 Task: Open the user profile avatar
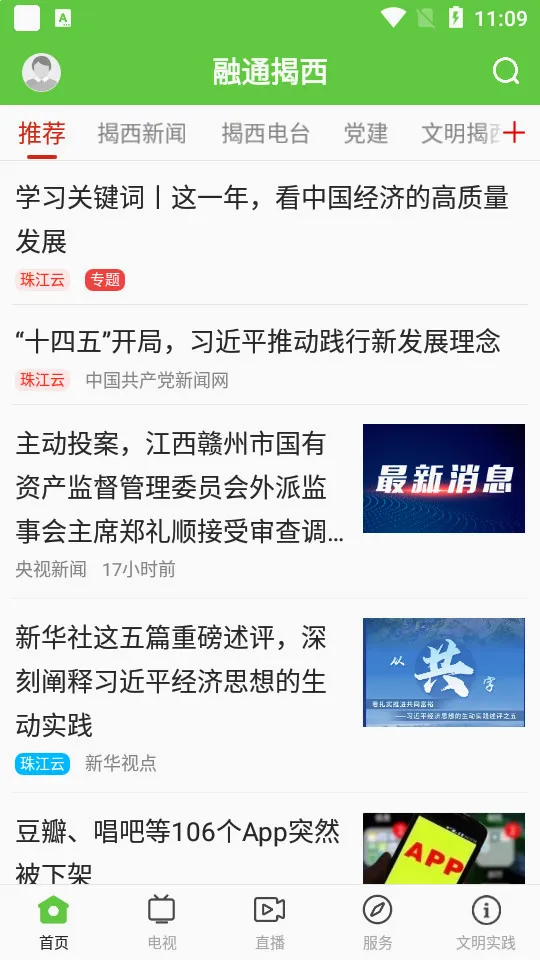coord(42,72)
